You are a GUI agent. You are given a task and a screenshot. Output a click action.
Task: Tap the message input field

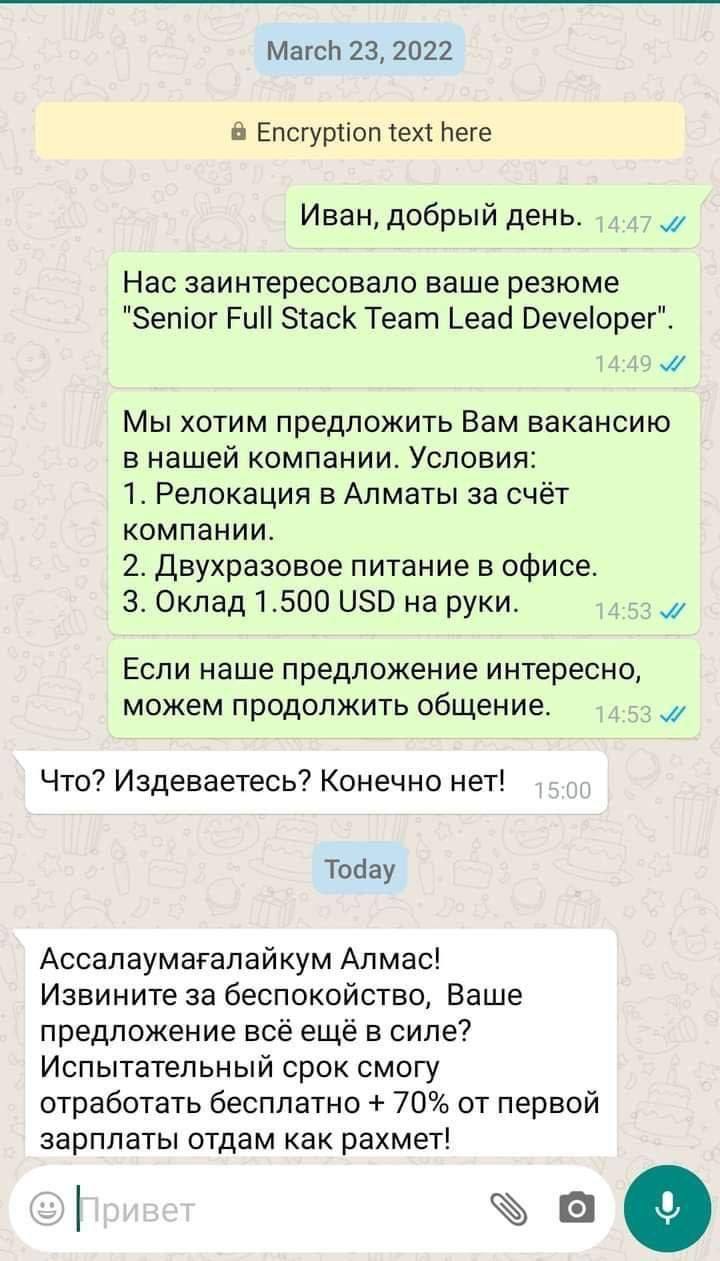point(280,1211)
